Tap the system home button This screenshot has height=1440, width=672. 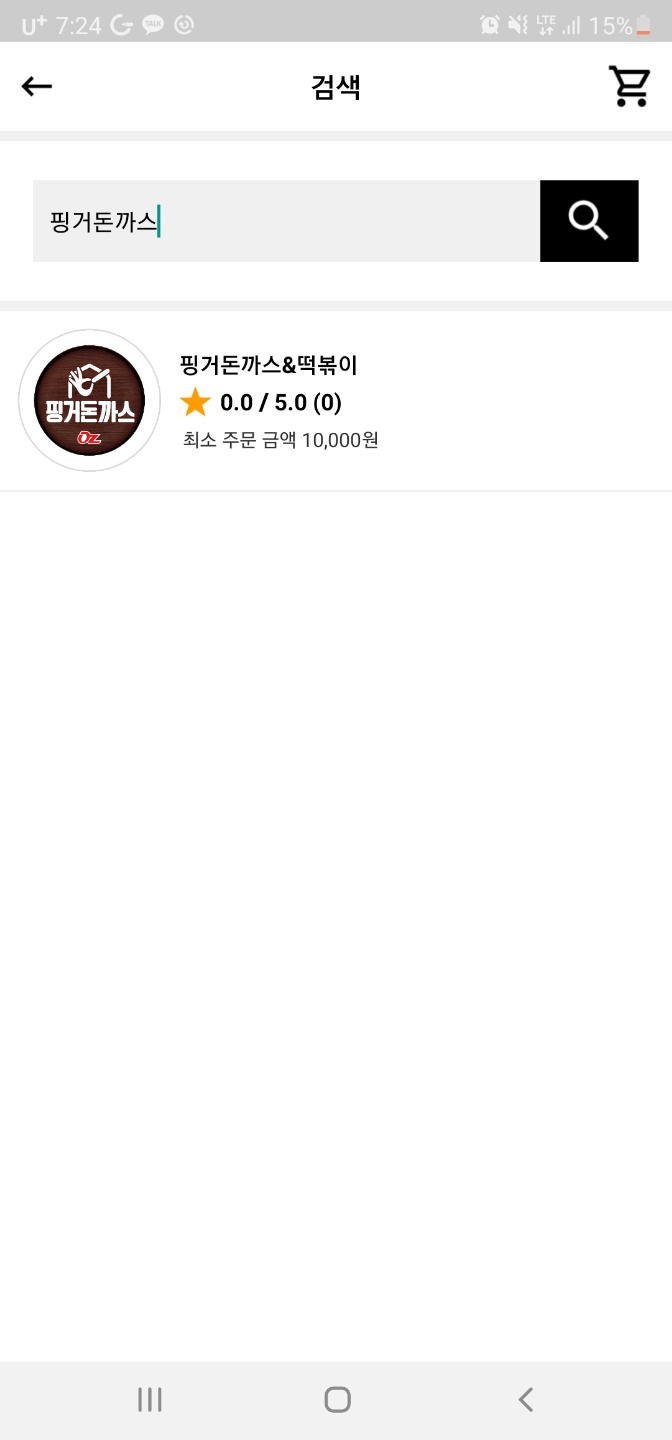[x=337, y=1399]
